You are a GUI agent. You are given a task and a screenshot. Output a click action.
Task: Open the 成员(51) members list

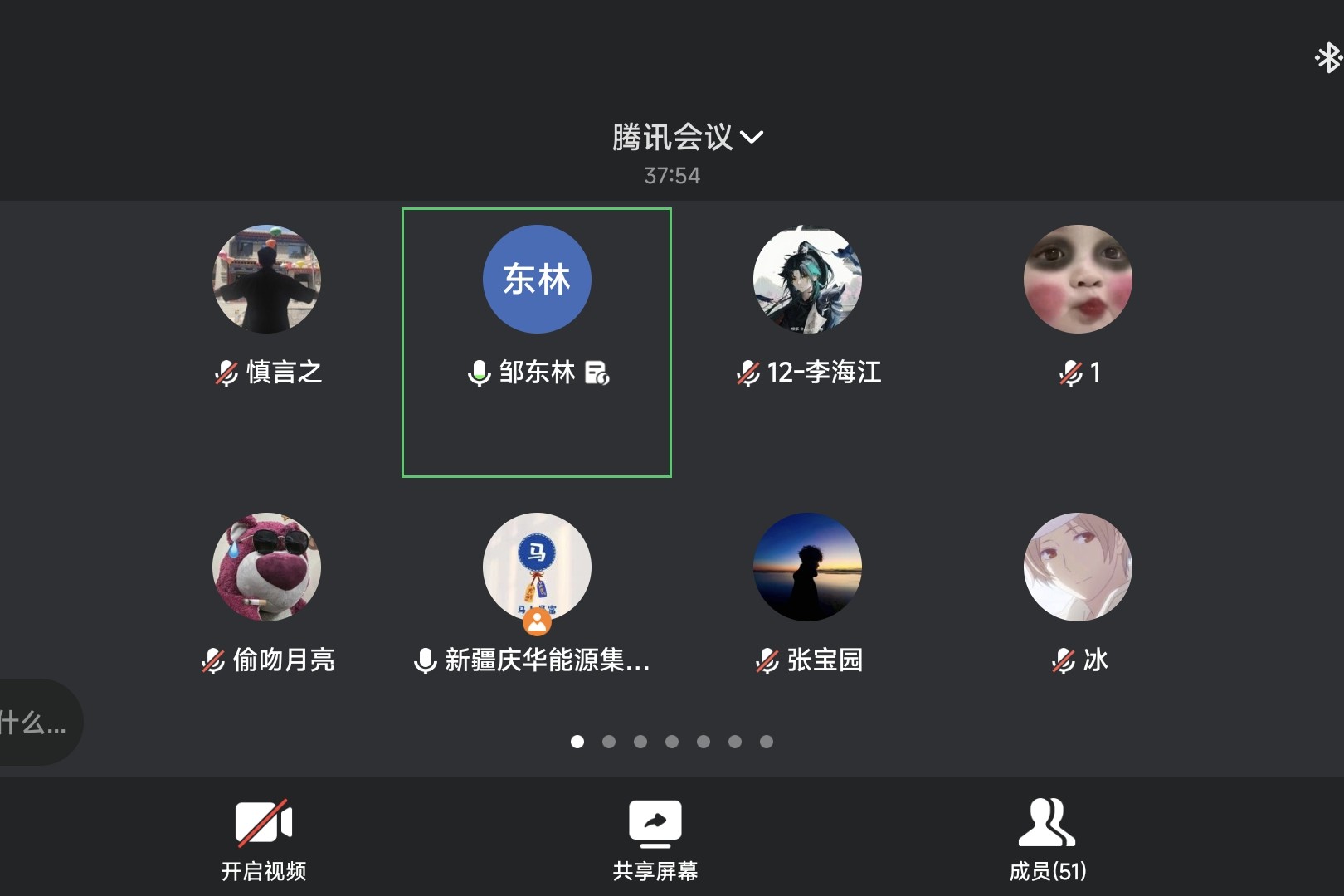pos(1047,839)
